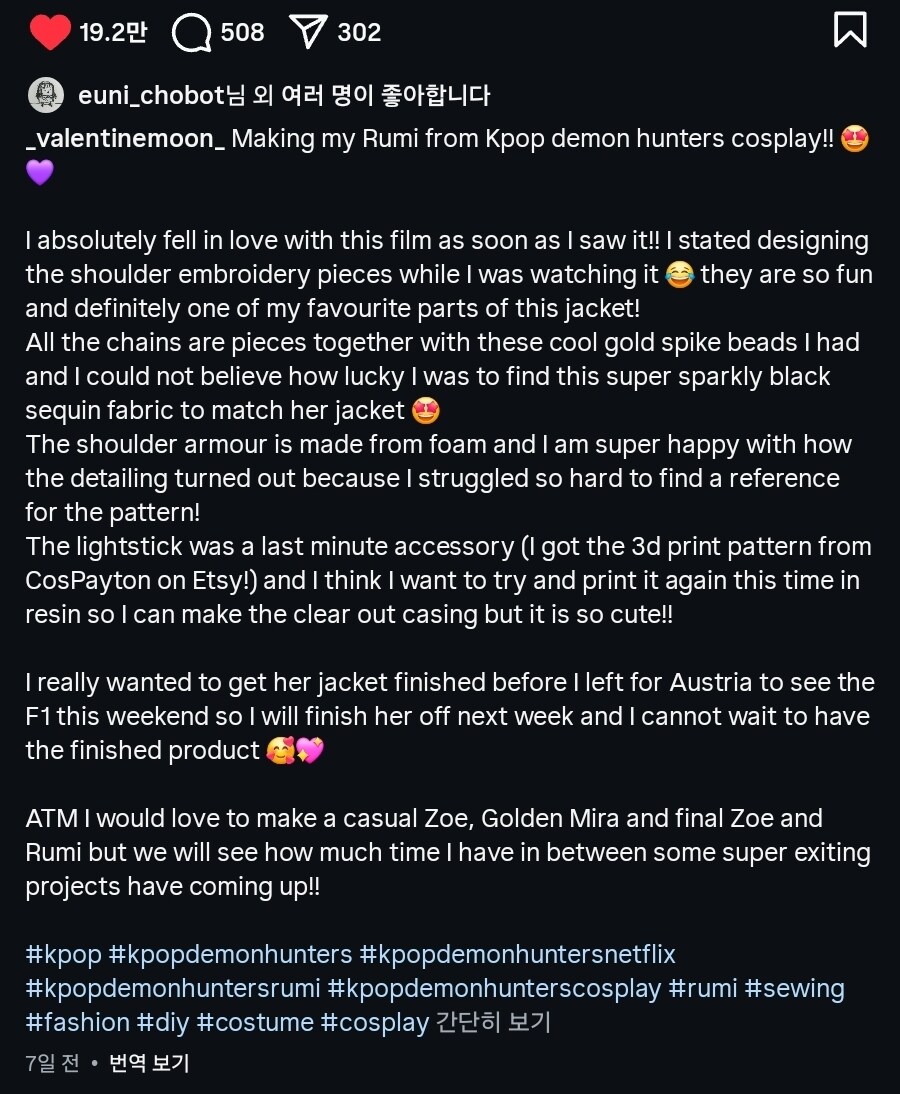Tap 번역 보기 to translate the caption
The height and width of the screenshot is (1094, 900).
click(x=149, y=1063)
